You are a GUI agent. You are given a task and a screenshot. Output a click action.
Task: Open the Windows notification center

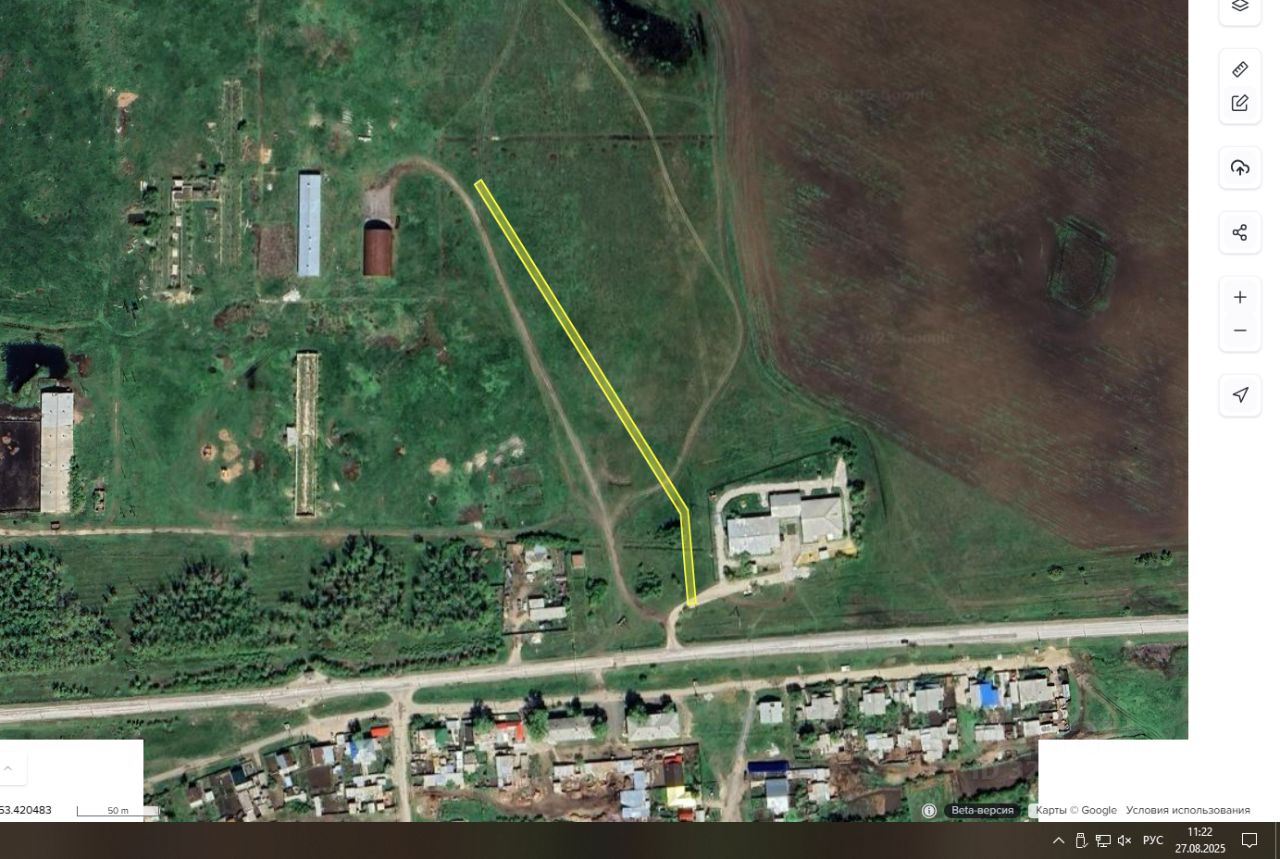pos(1249,840)
